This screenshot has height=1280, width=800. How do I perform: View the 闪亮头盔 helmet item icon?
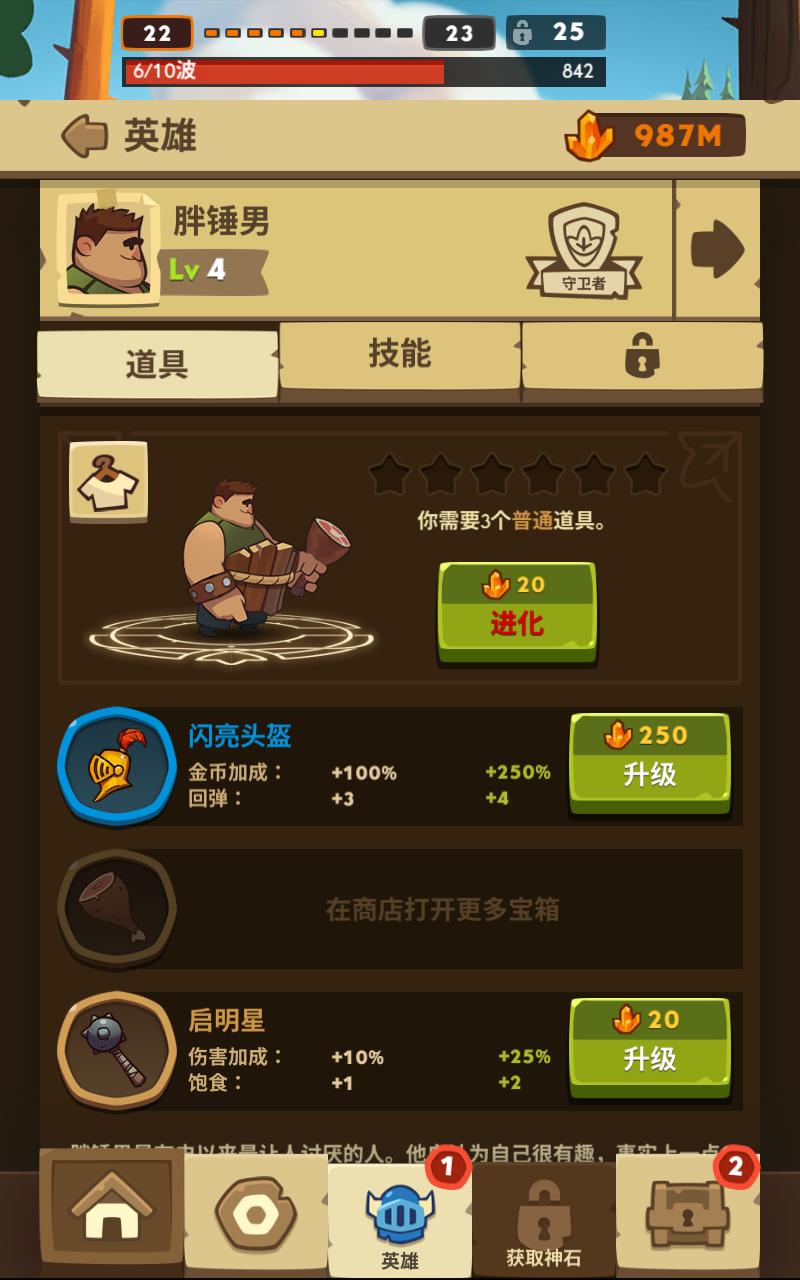coord(117,766)
